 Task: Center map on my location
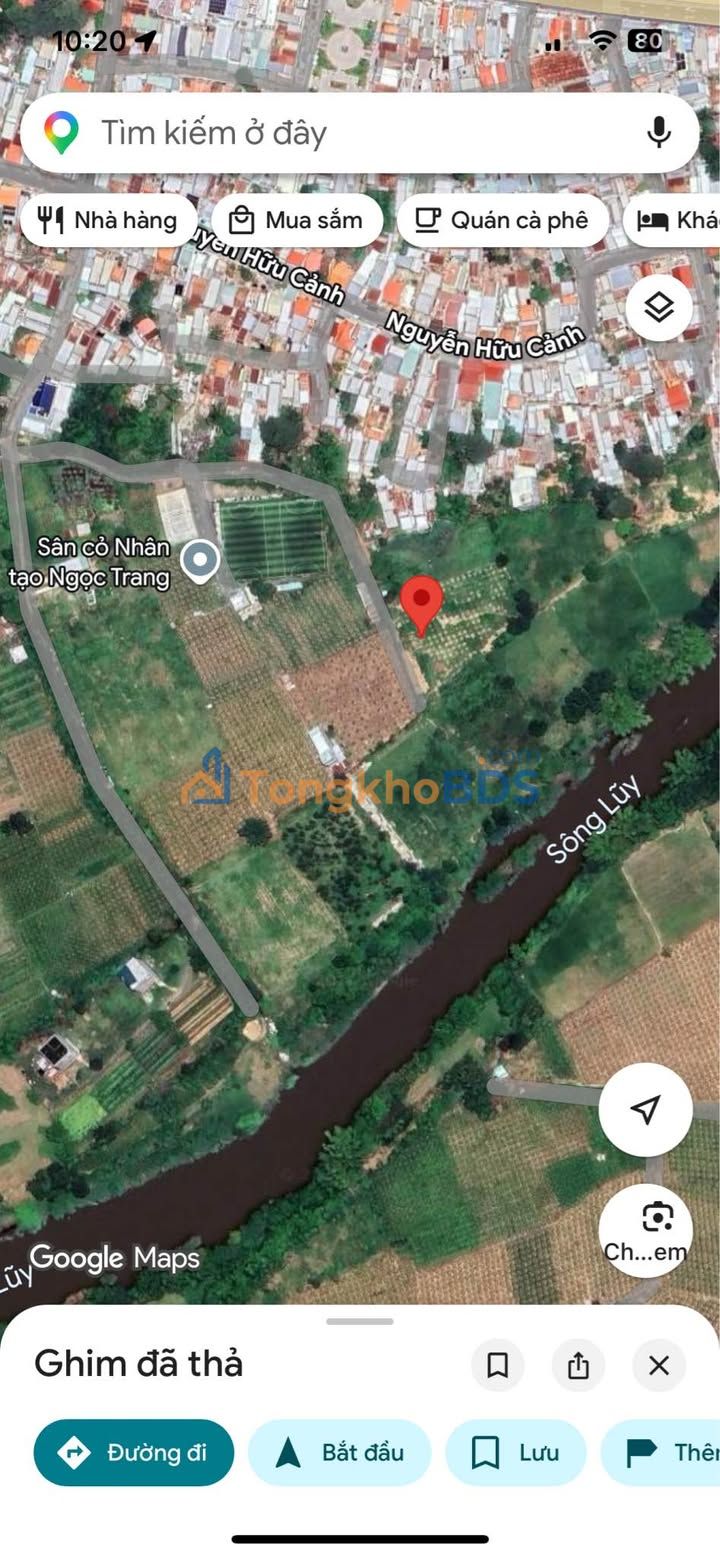click(x=646, y=1109)
